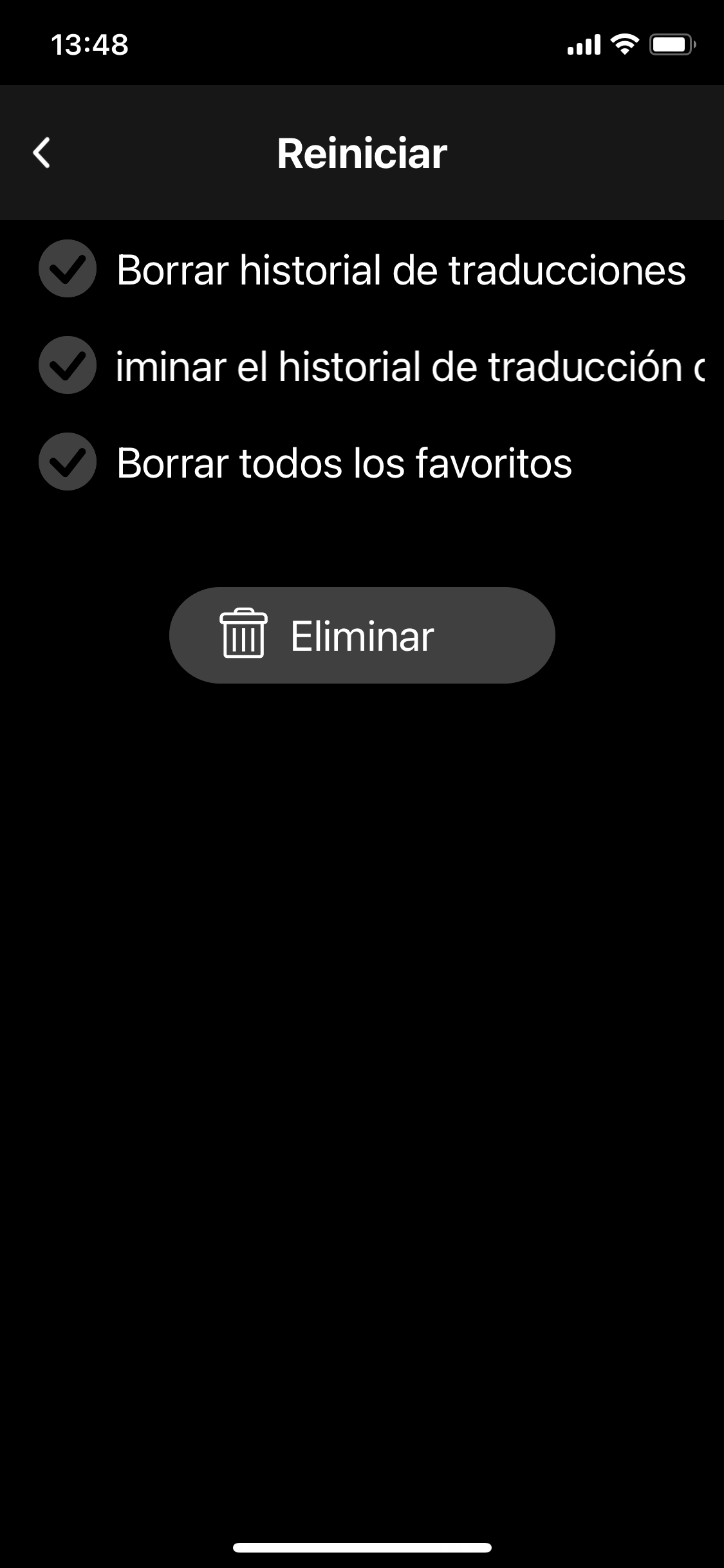The image size is (724, 1568).
Task: Collapse this screen using the left arrow
Action: coord(42,153)
